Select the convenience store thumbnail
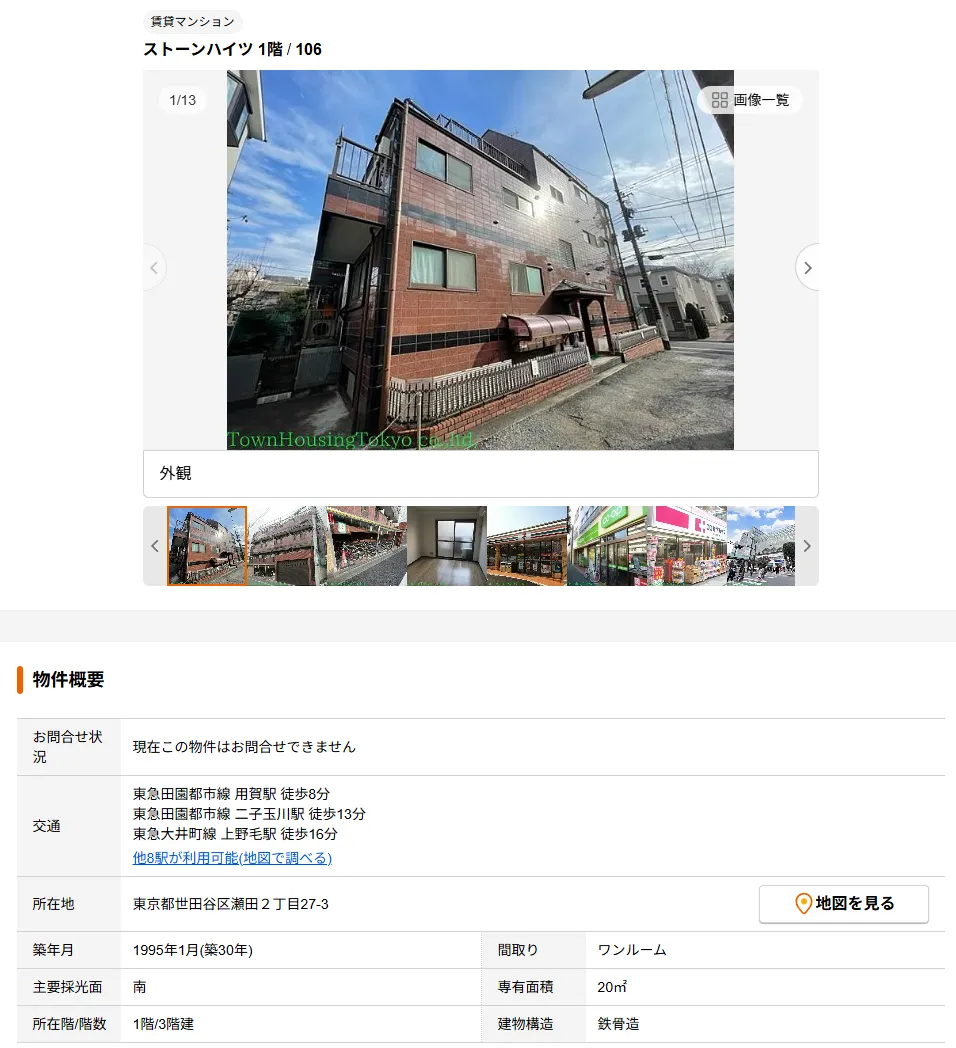This screenshot has width=956, height=1048. click(x=527, y=546)
